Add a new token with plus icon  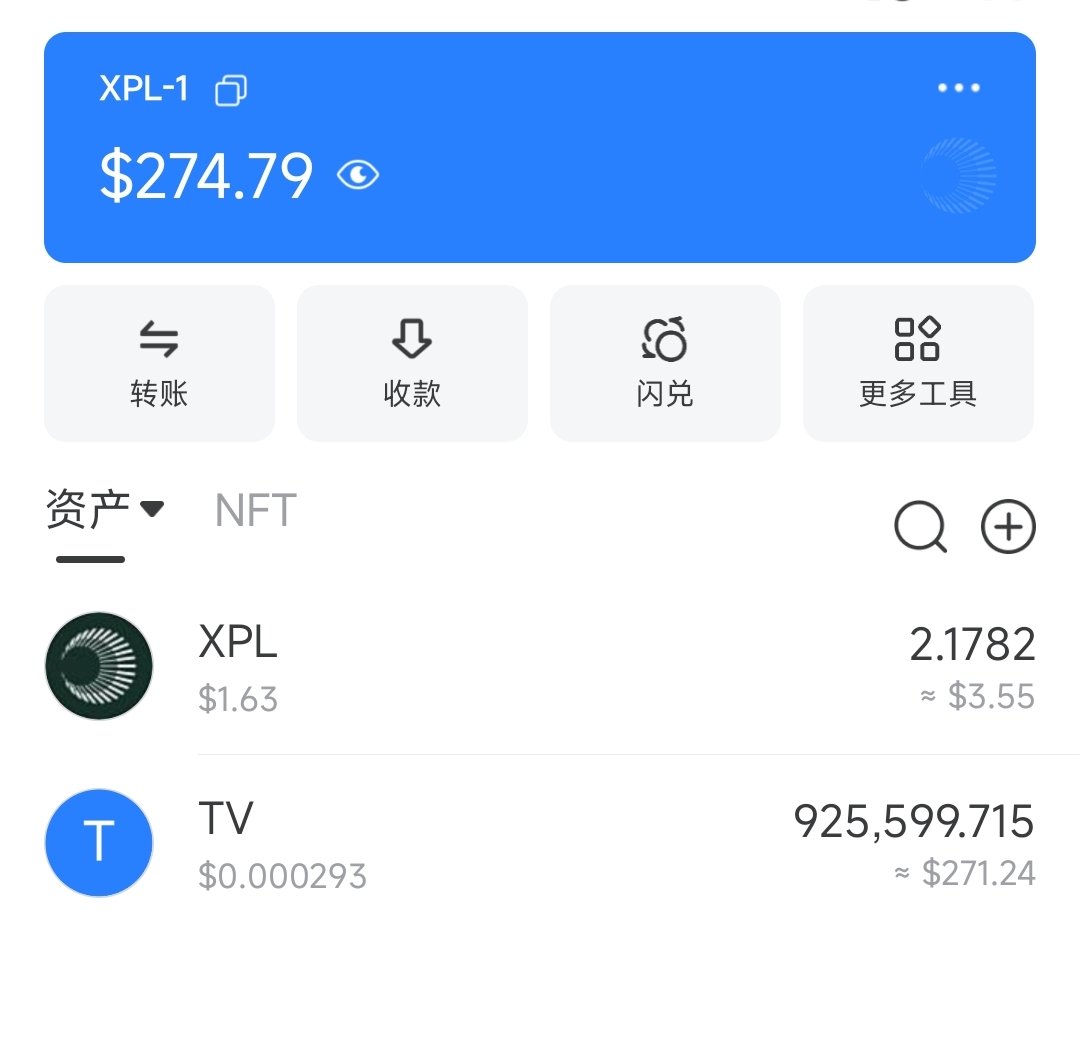[x=1008, y=527]
